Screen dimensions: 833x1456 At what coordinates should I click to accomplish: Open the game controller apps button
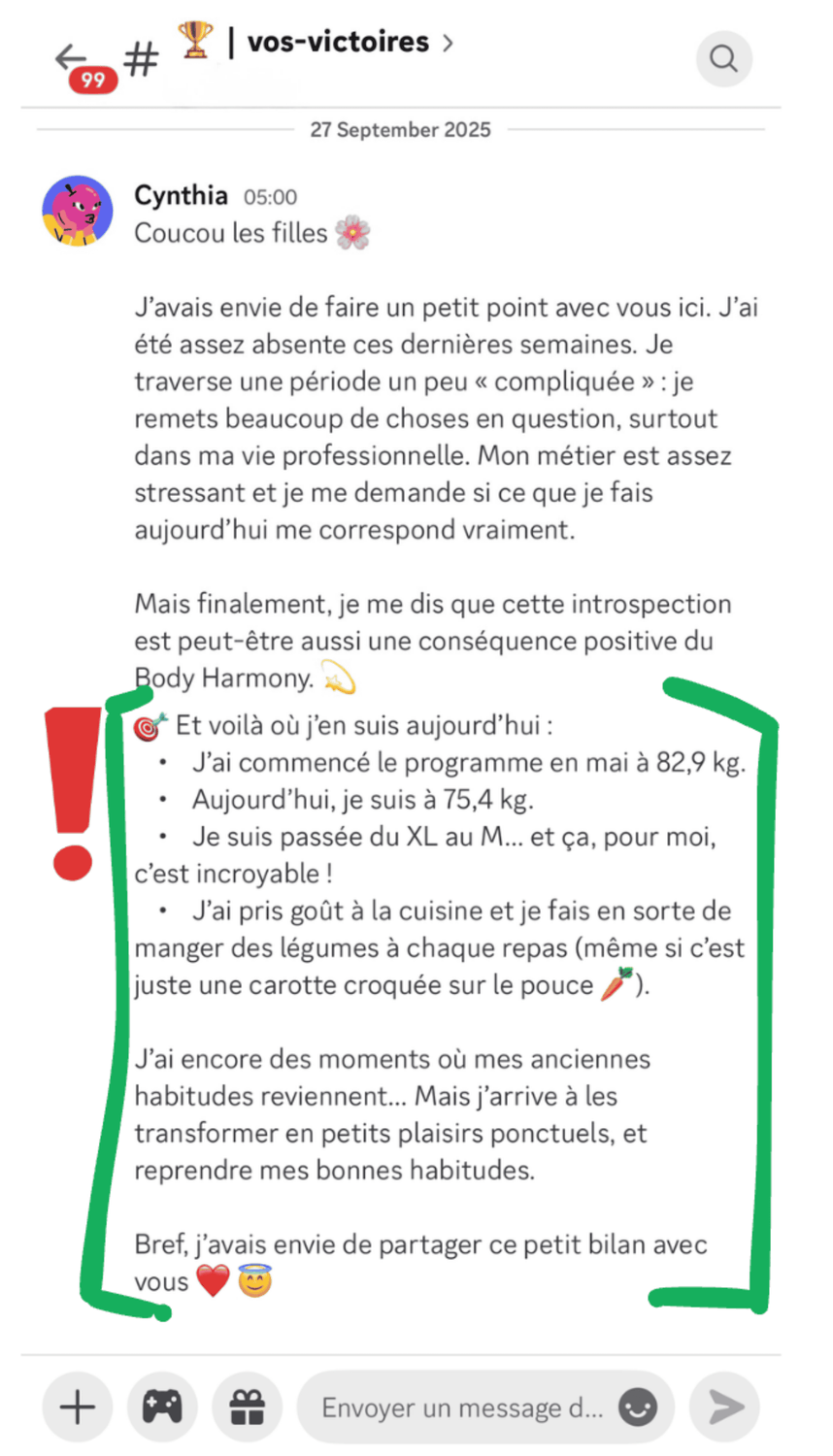162,1406
